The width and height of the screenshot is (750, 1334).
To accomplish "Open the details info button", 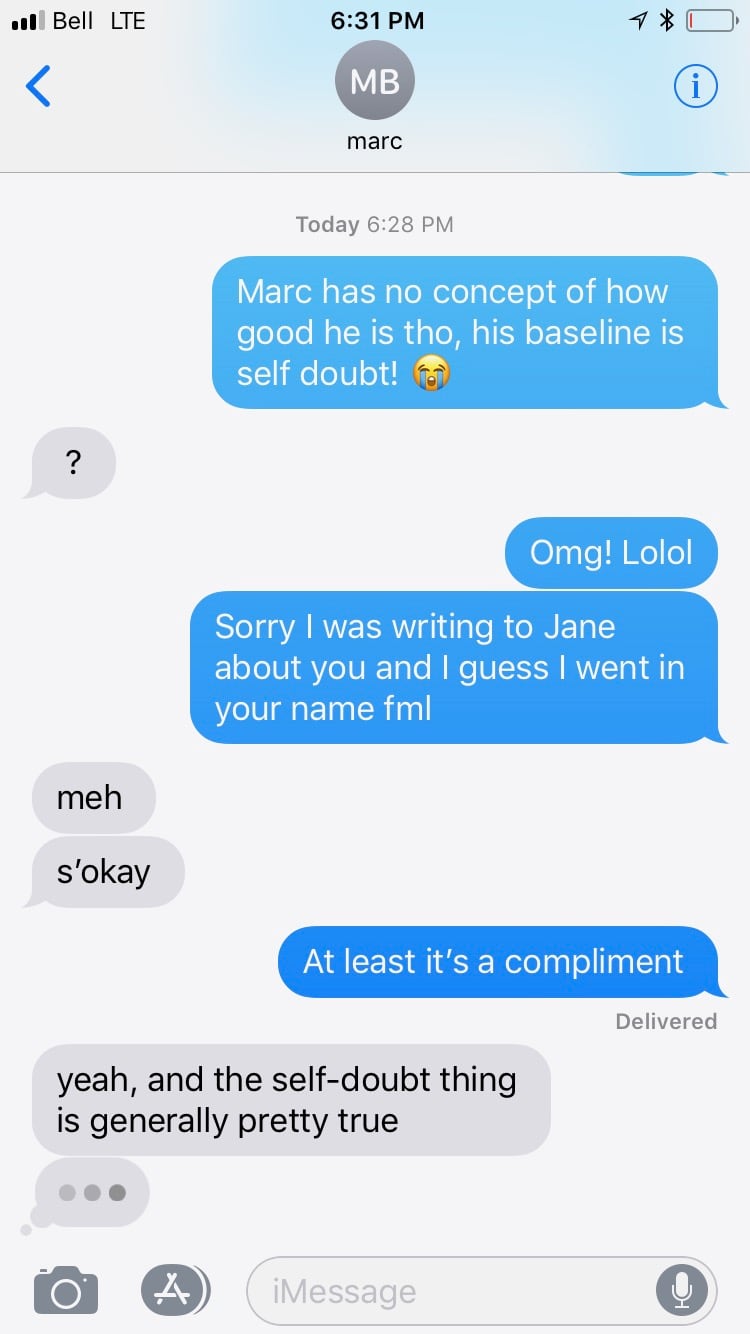I will point(696,87).
